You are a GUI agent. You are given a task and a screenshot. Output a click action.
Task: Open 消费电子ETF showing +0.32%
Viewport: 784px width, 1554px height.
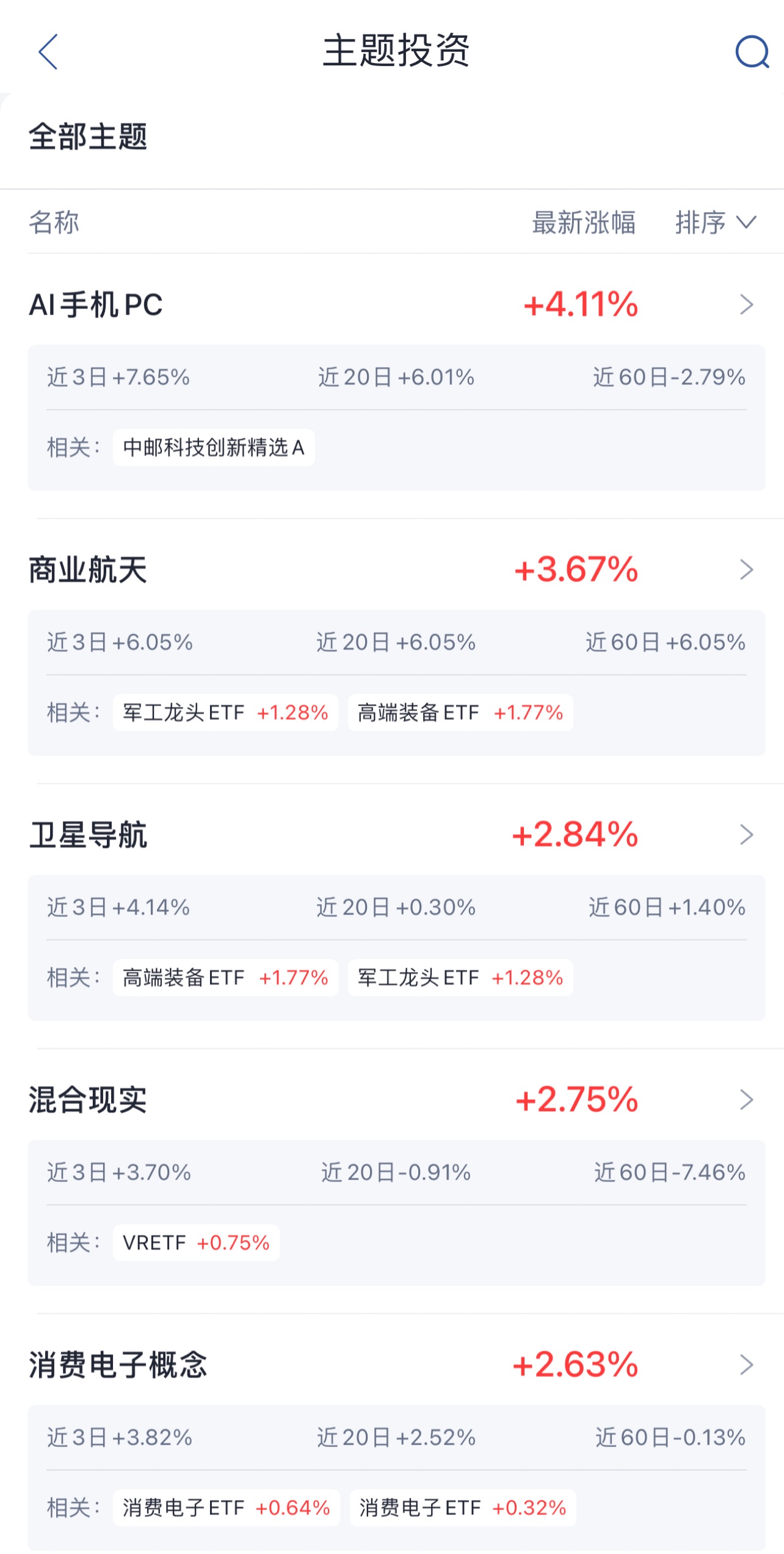(463, 1508)
